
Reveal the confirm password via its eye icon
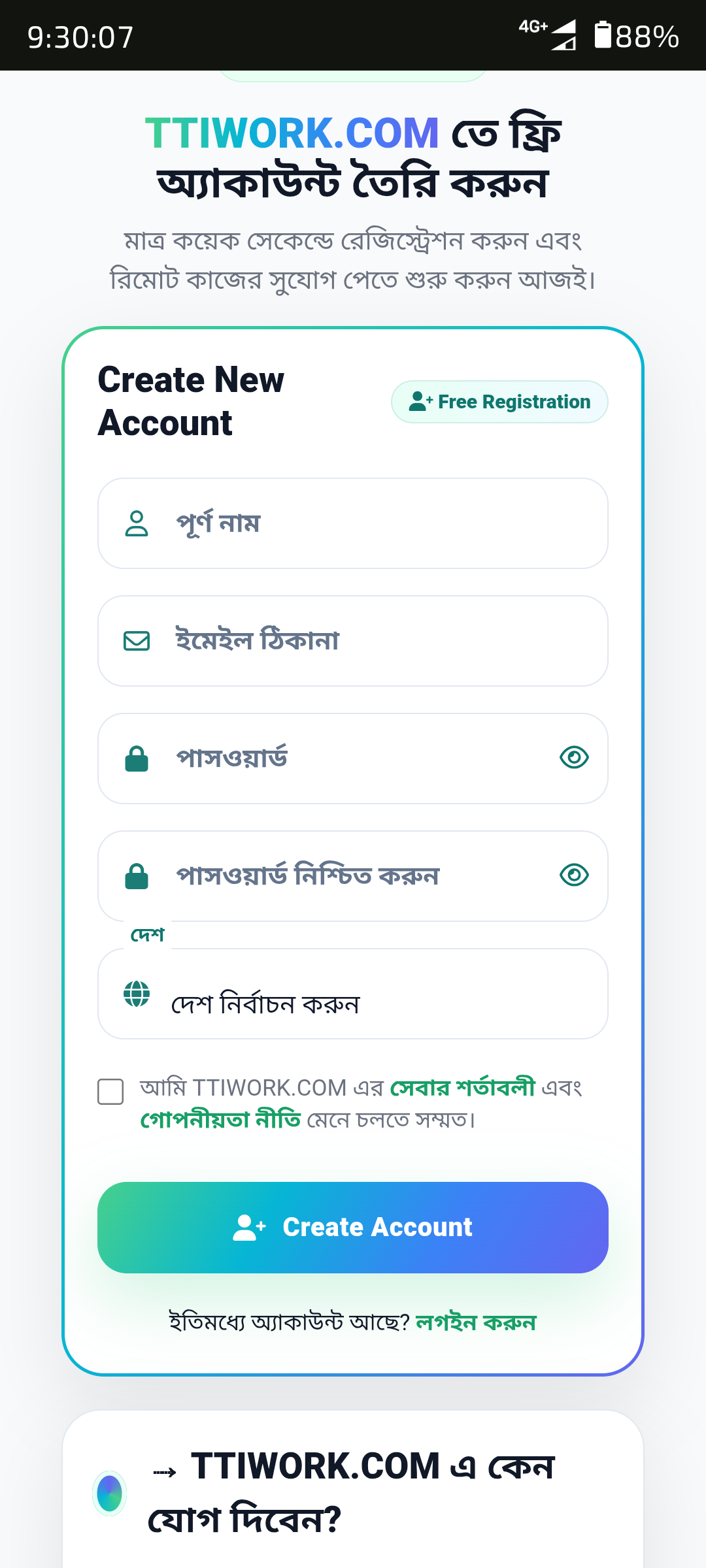click(574, 875)
